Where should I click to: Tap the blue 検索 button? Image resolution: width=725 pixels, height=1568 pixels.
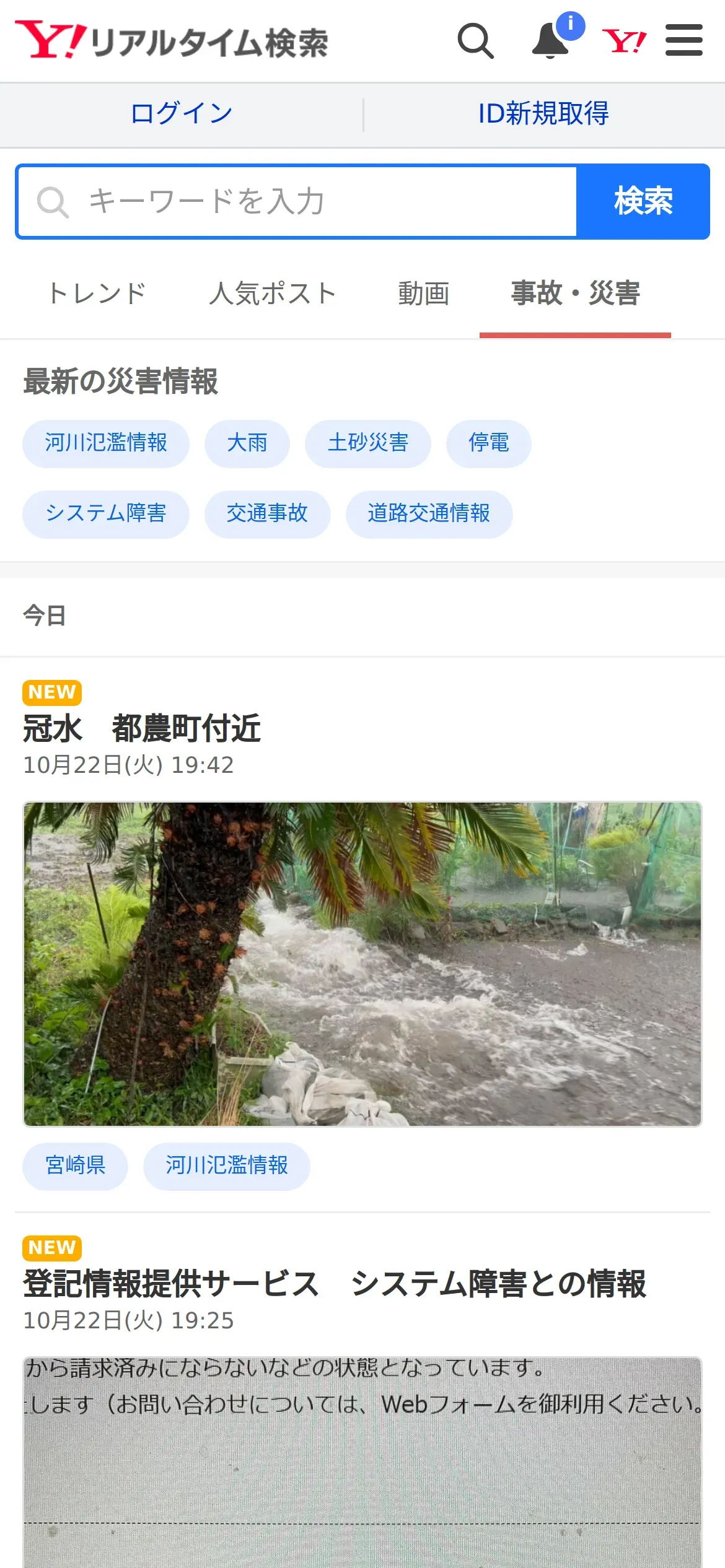click(643, 201)
